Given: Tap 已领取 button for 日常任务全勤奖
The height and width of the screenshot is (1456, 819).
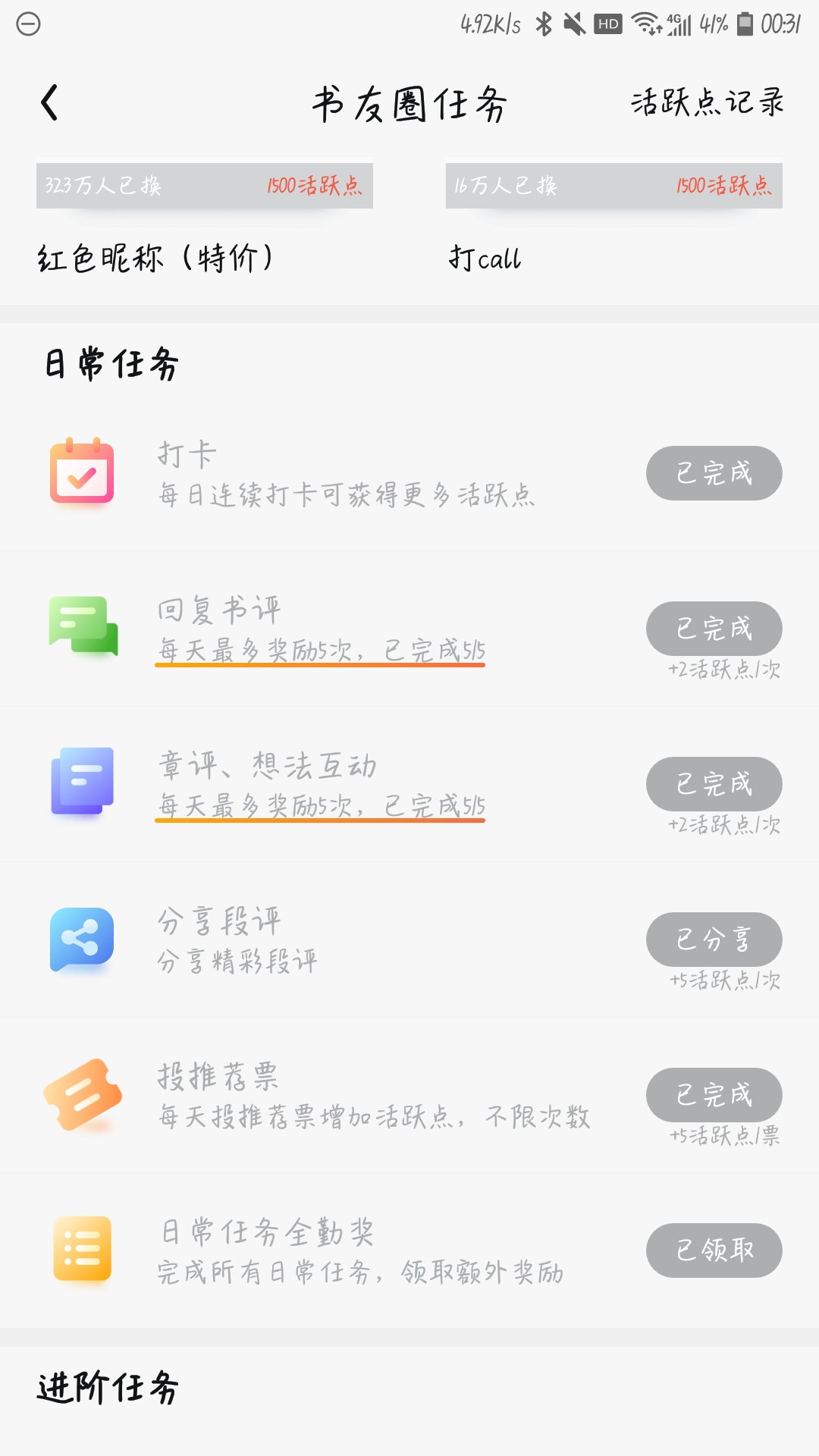Looking at the screenshot, I should [x=714, y=1250].
